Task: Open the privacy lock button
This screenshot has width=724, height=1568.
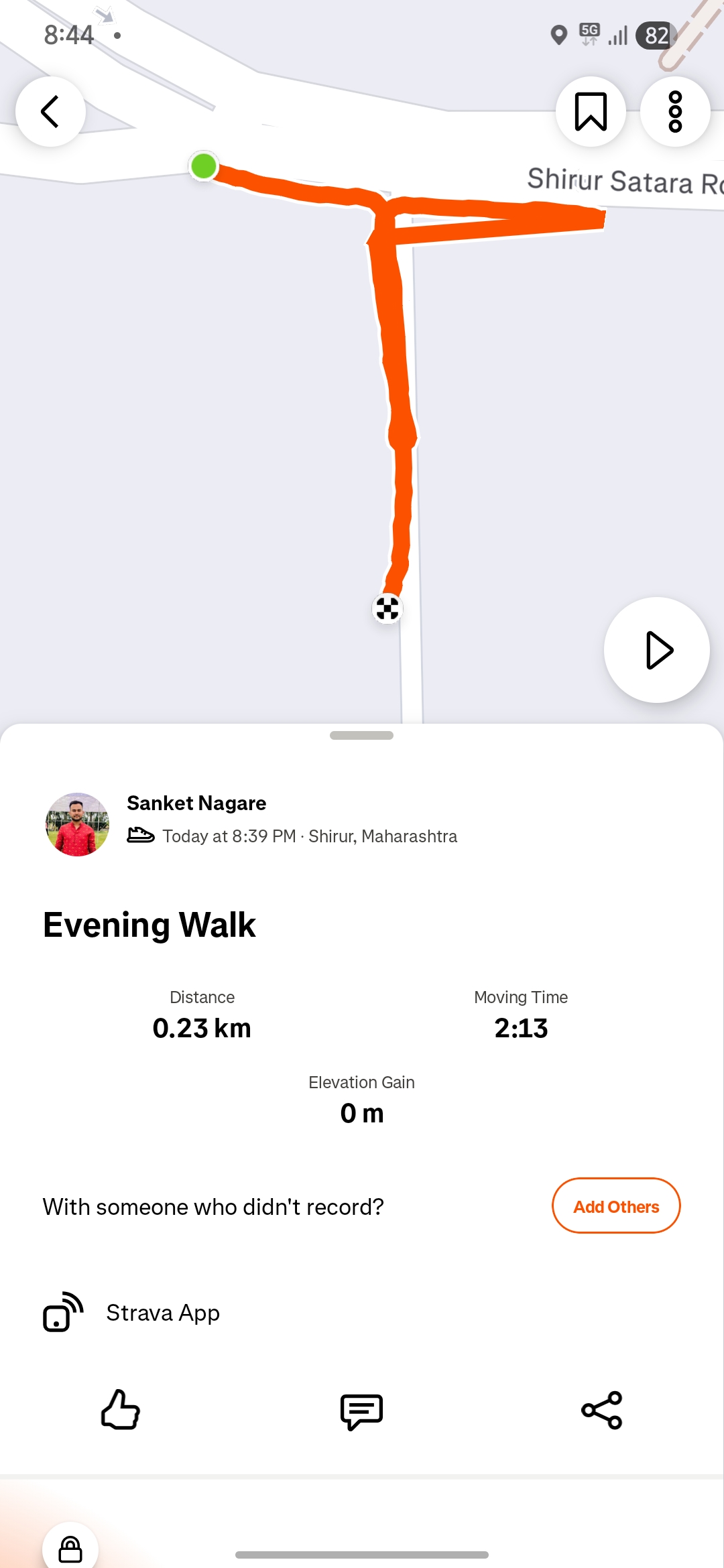Action: 70,1548
